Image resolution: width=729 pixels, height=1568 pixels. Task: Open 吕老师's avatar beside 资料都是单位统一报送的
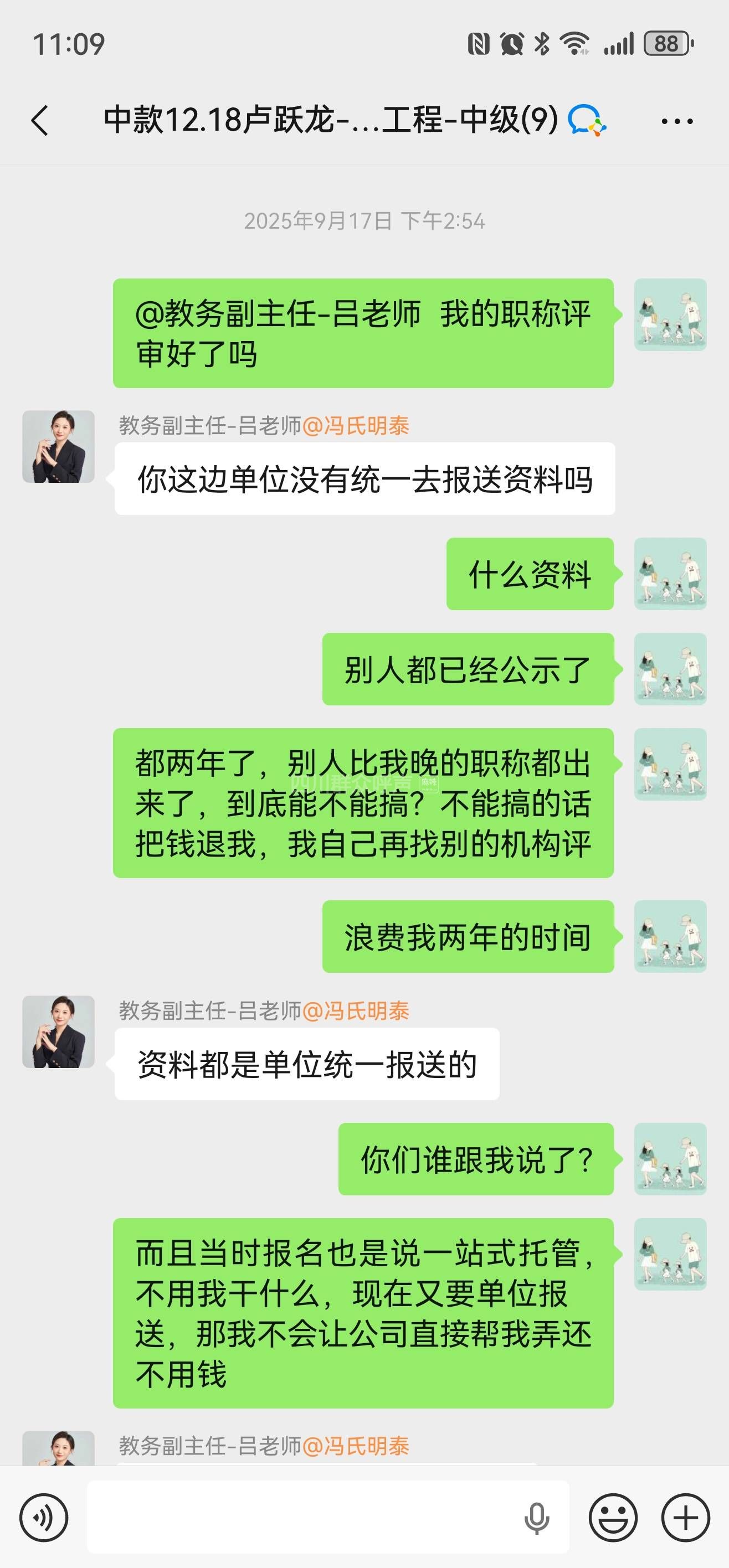pos(59,1031)
